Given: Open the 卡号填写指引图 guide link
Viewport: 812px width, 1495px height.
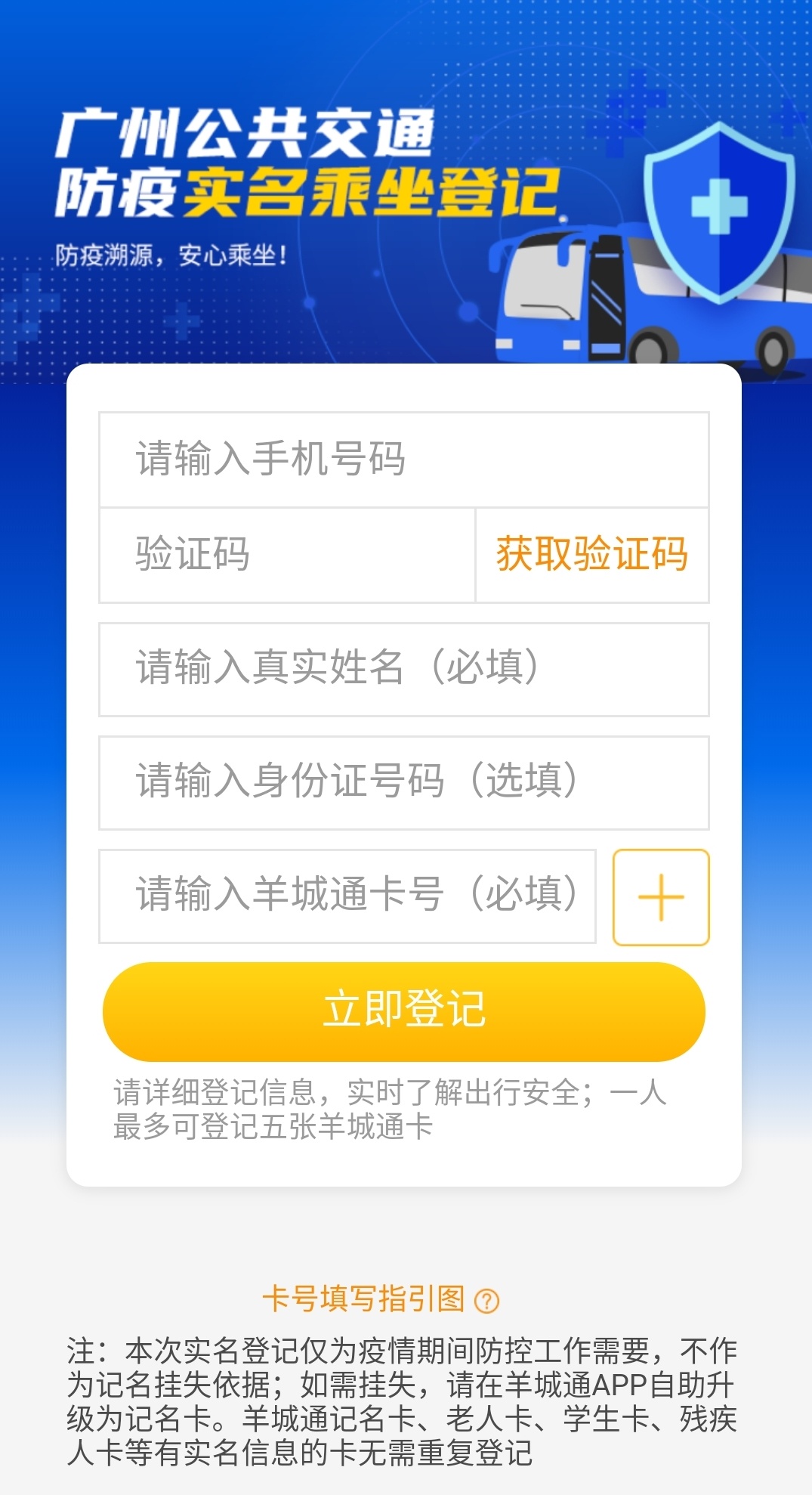Looking at the screenshot, I should coord(380,1299).
